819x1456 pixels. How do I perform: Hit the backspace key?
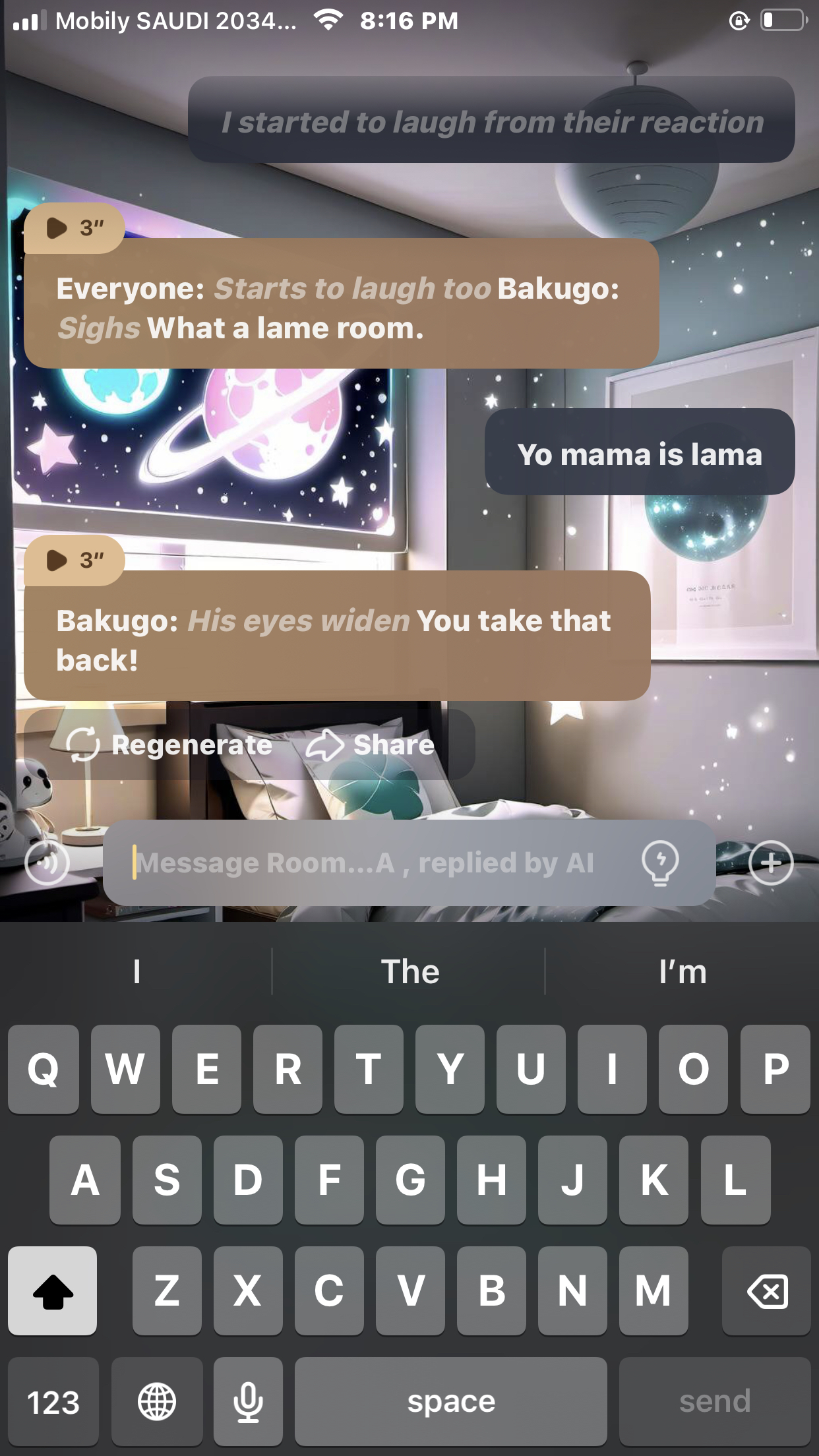(x=766, y=1291)
